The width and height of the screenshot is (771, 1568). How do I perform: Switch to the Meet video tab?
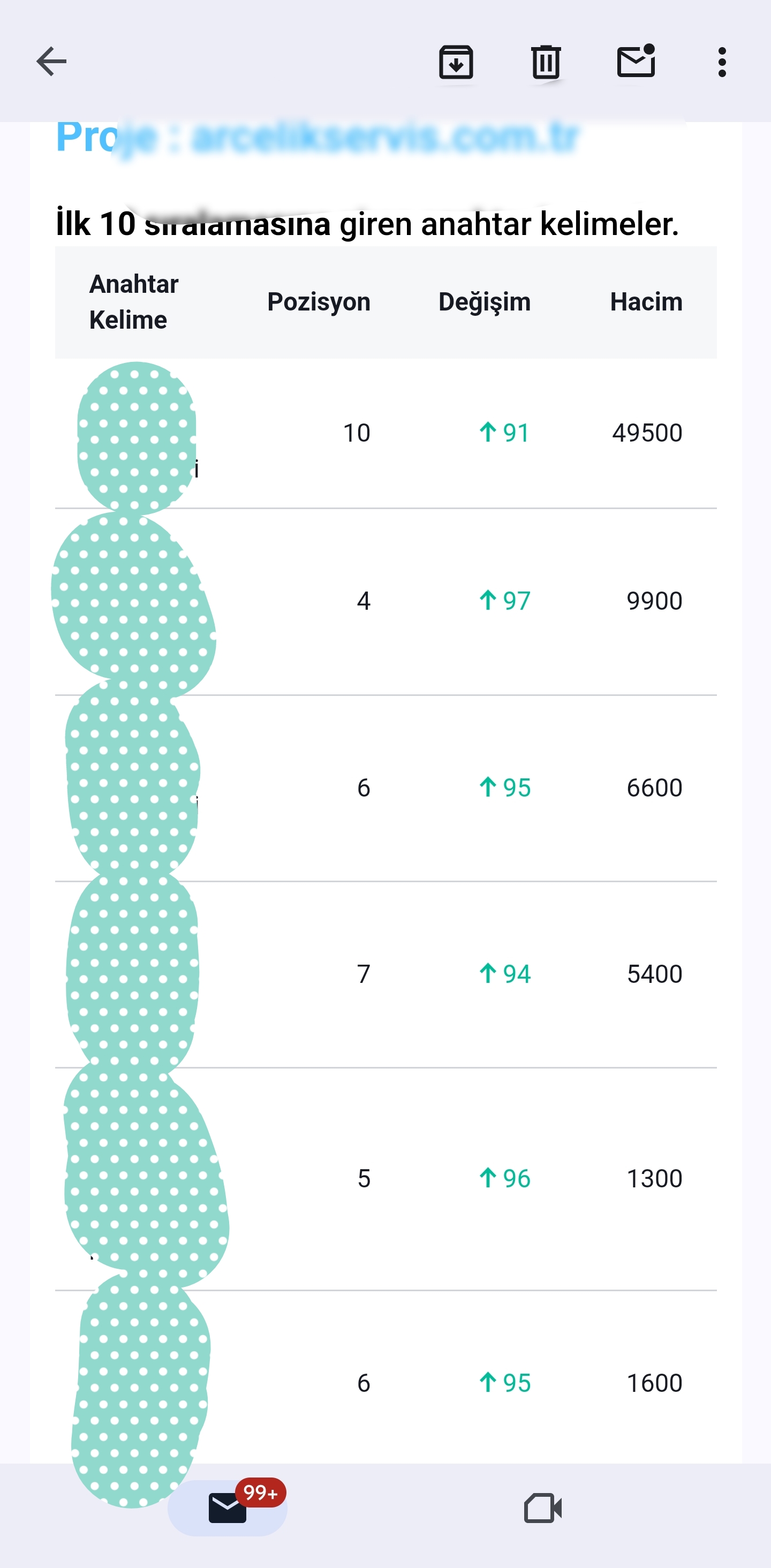click(x=542, y=1508)
